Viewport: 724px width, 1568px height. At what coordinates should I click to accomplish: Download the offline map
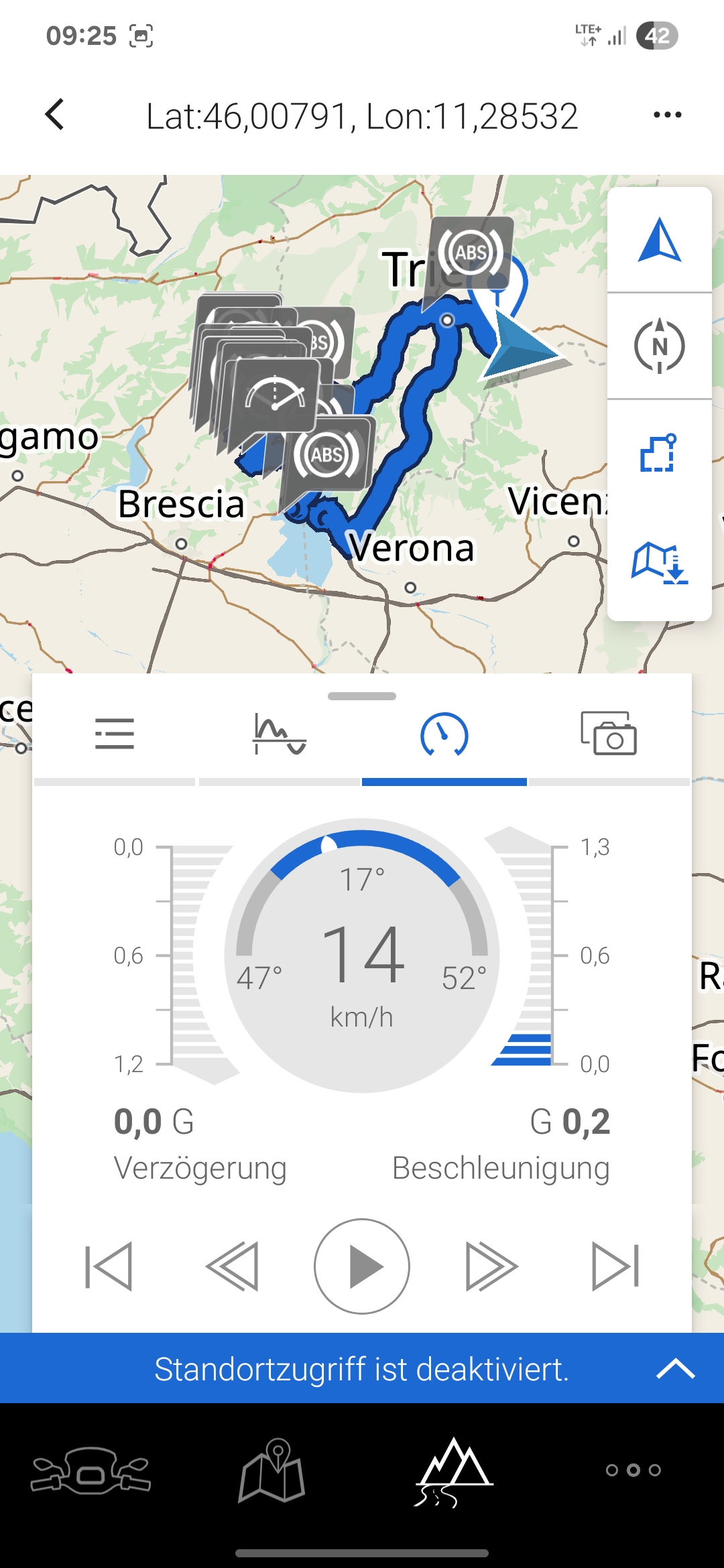[x=660, y=563]
